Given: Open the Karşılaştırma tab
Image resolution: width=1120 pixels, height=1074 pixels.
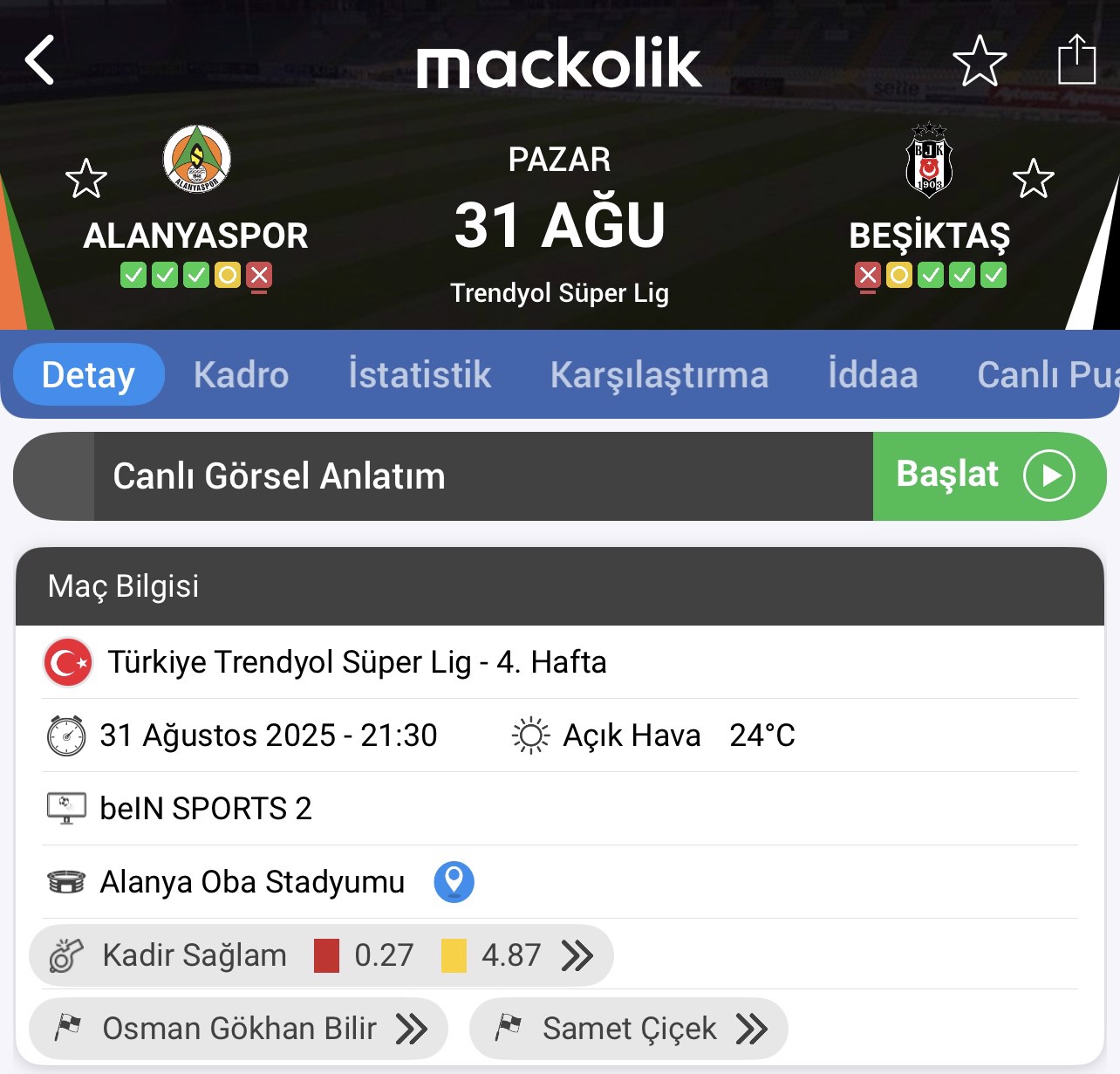Looking at the screenshot, I should [x=659, y=375].
